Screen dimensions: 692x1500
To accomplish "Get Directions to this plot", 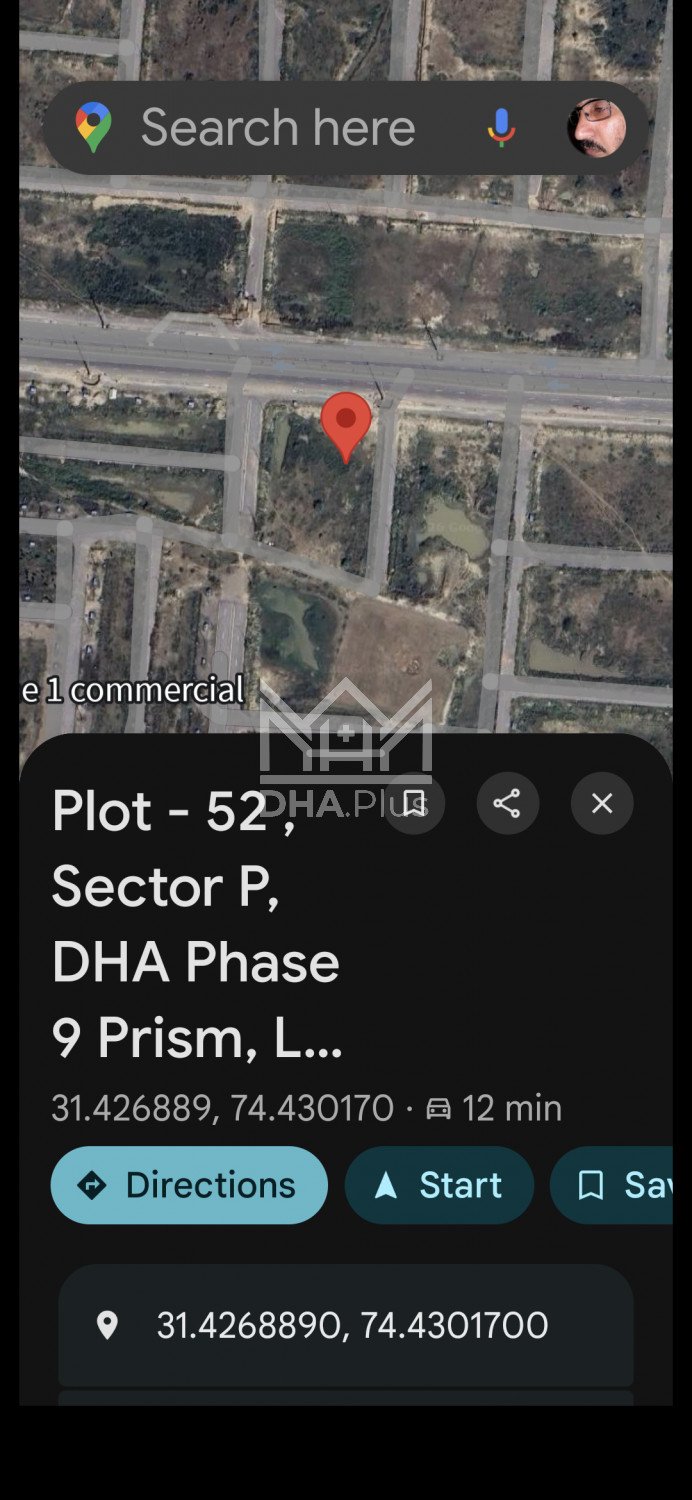I will 189,1185.
